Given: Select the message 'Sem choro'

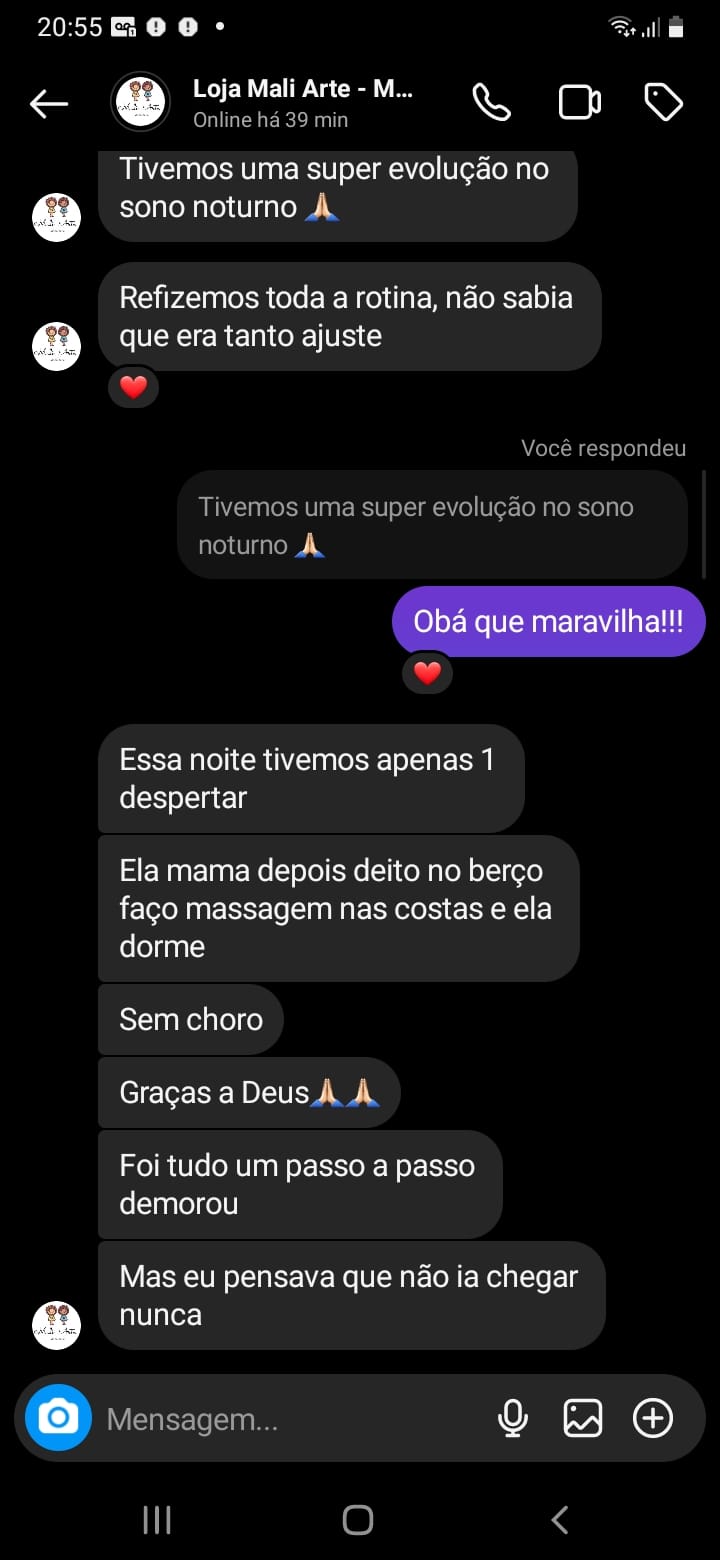Looking at the screenshot, I should pyautogui.click(x=190, y=1018).
